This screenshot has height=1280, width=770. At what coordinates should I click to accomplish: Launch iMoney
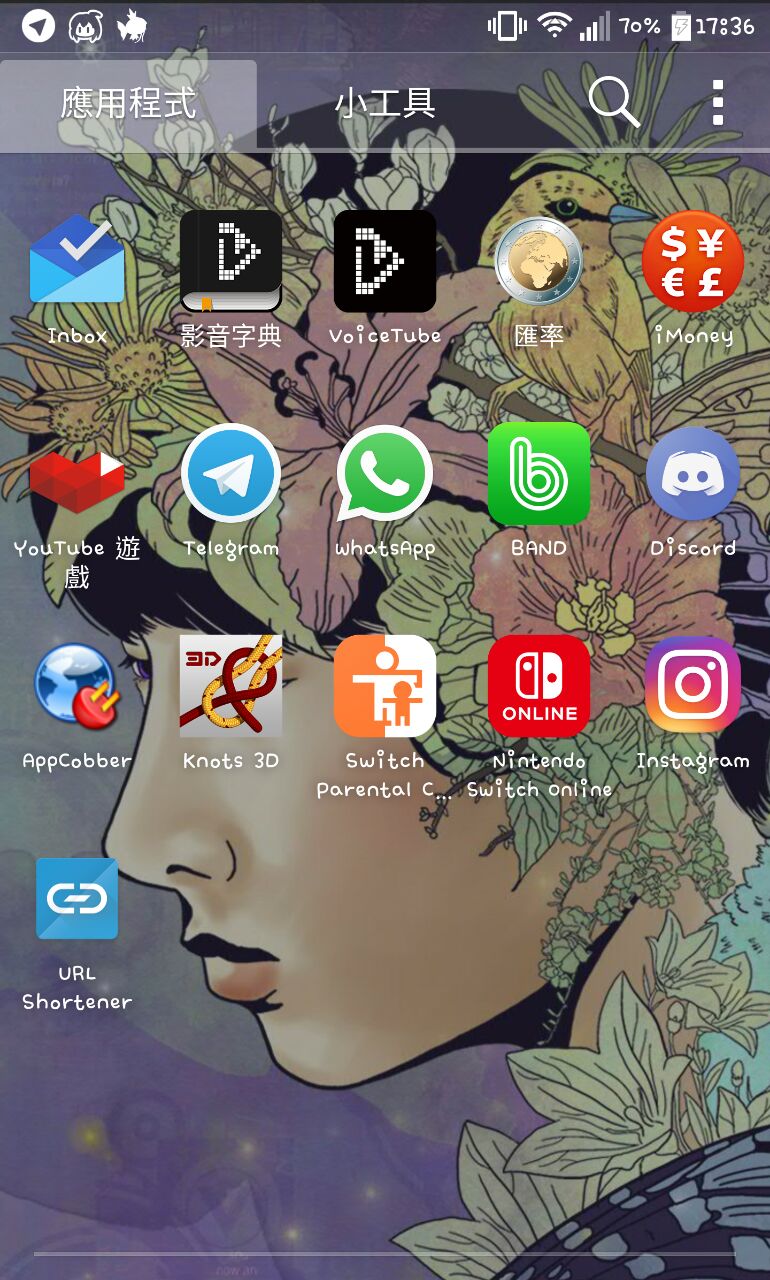(693, 262)
